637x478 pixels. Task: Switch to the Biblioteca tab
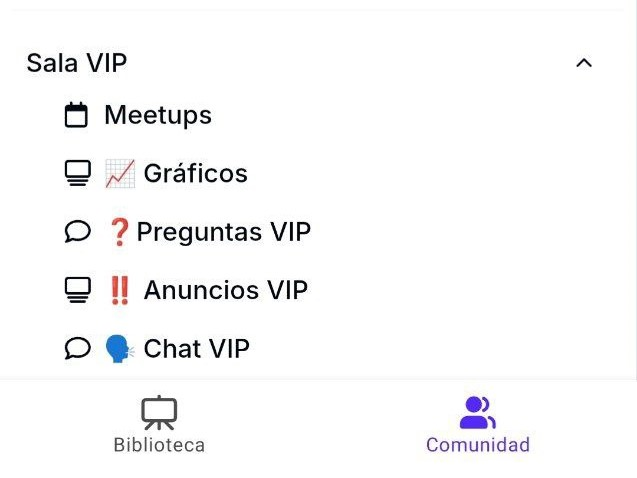(x=159, y=425)
